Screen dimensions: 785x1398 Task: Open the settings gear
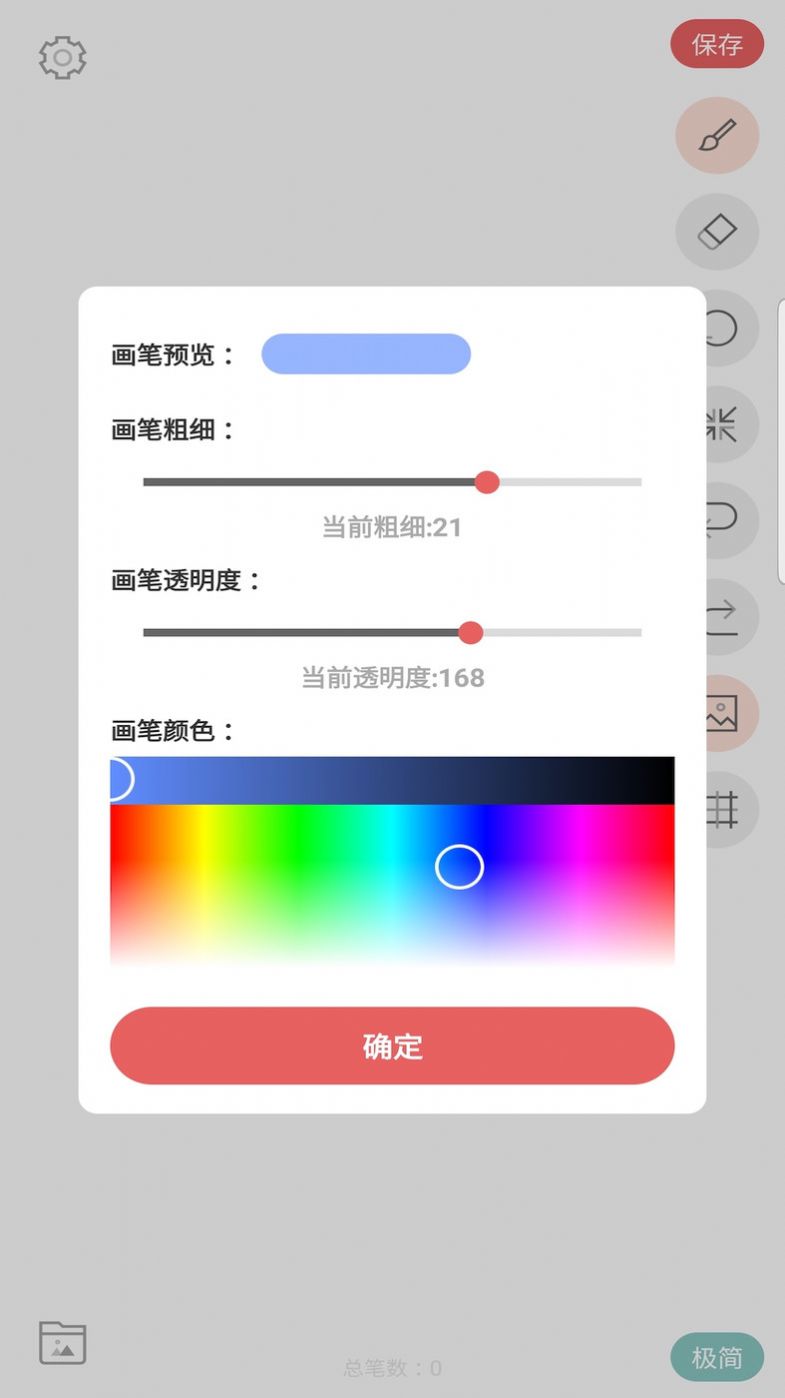tap(61, 57)
